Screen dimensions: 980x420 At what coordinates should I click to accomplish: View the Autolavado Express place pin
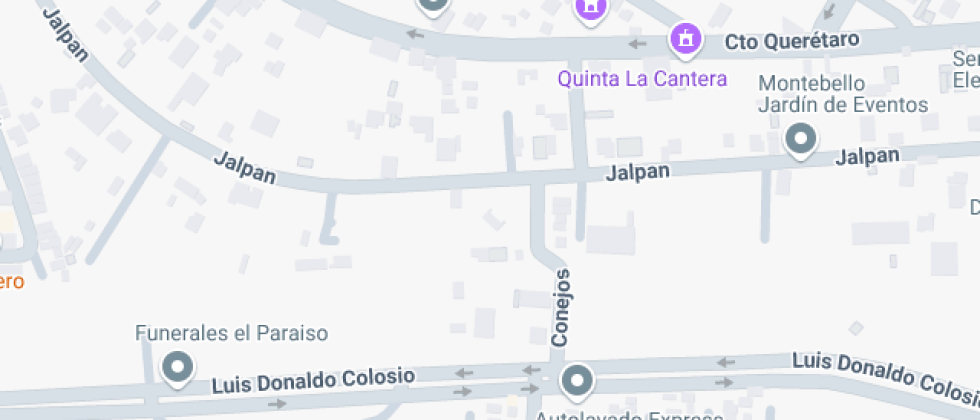(x=577, y=380)
